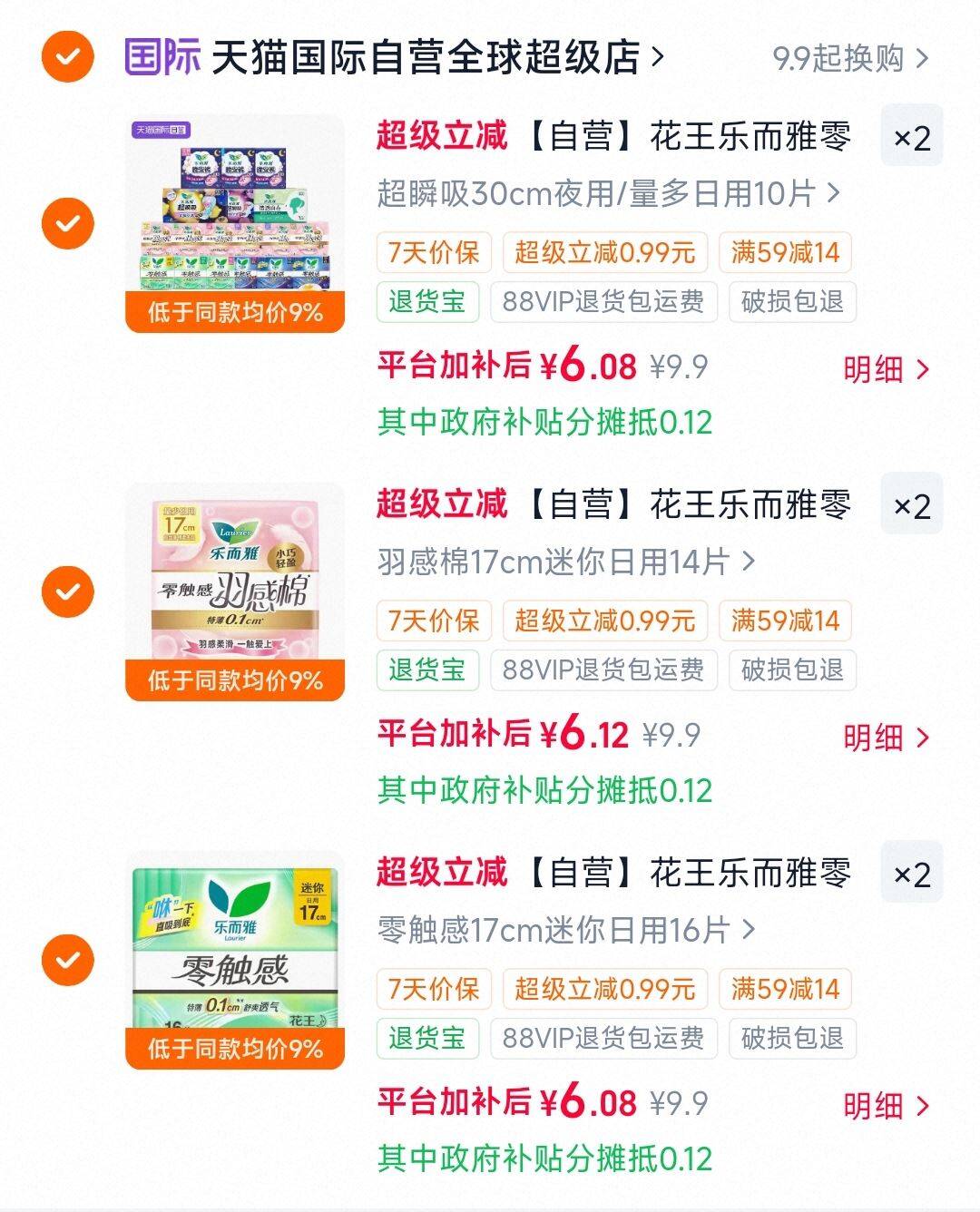Change the 零触感17cm迷你日用16片 variant
The width and height of the screenshot is (980, 1212).
click(x=566, y=930)
